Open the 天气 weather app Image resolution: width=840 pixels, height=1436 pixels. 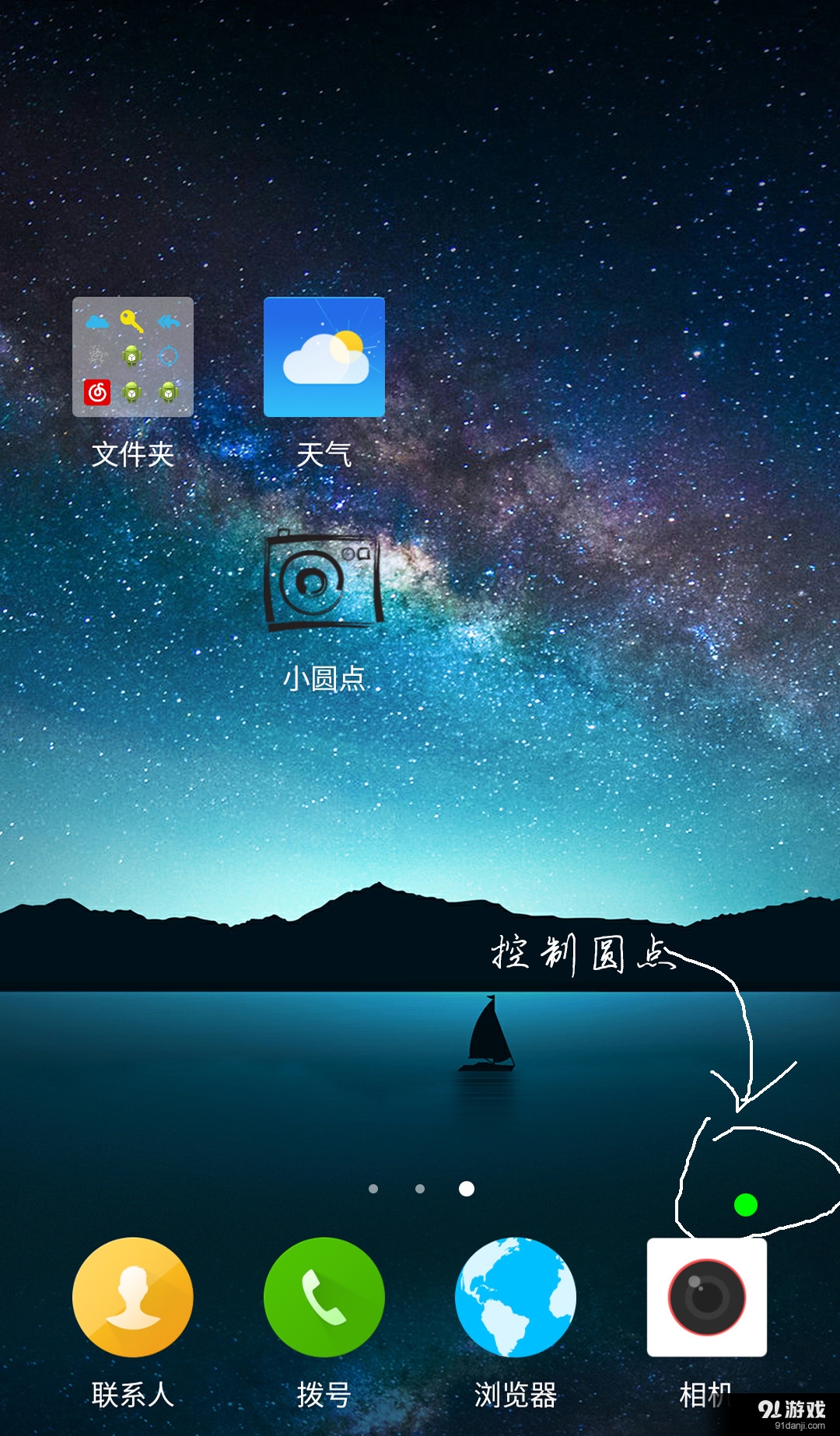coord(324,358)
